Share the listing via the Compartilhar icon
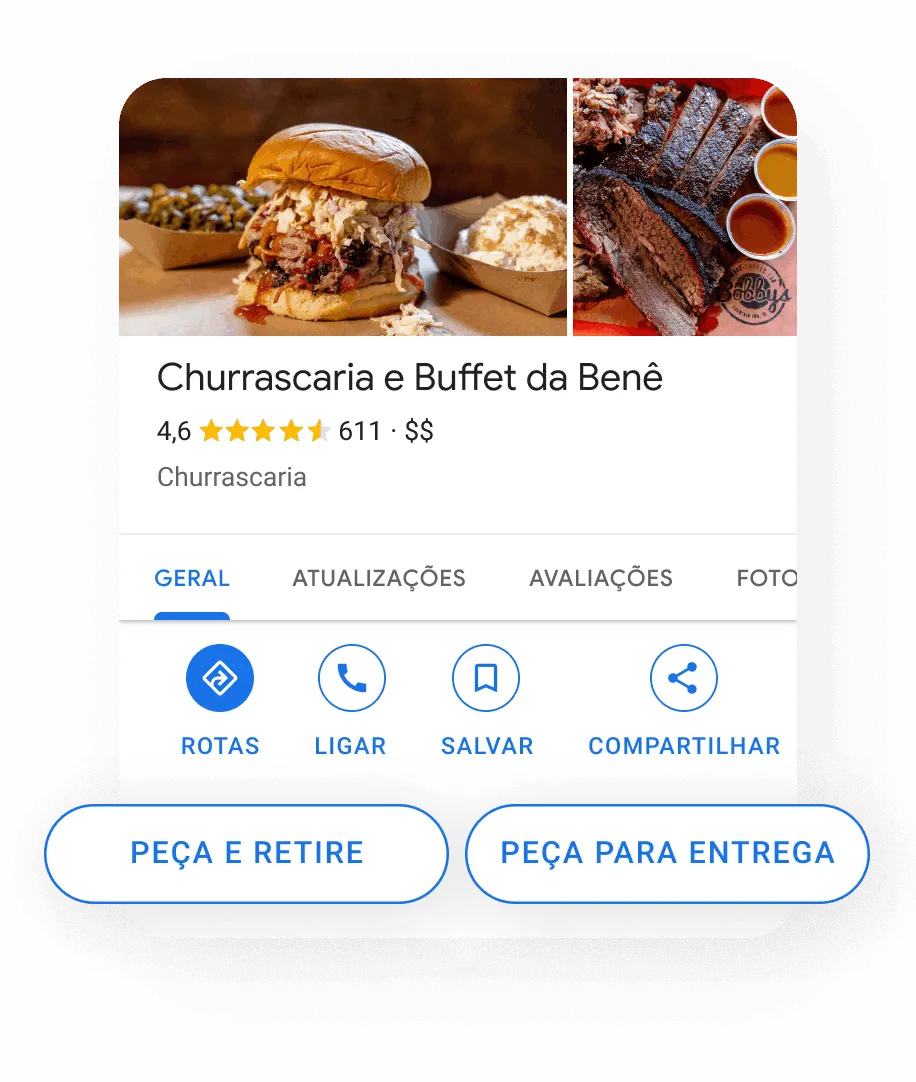 pyautogui.click(x=684, y=677)
